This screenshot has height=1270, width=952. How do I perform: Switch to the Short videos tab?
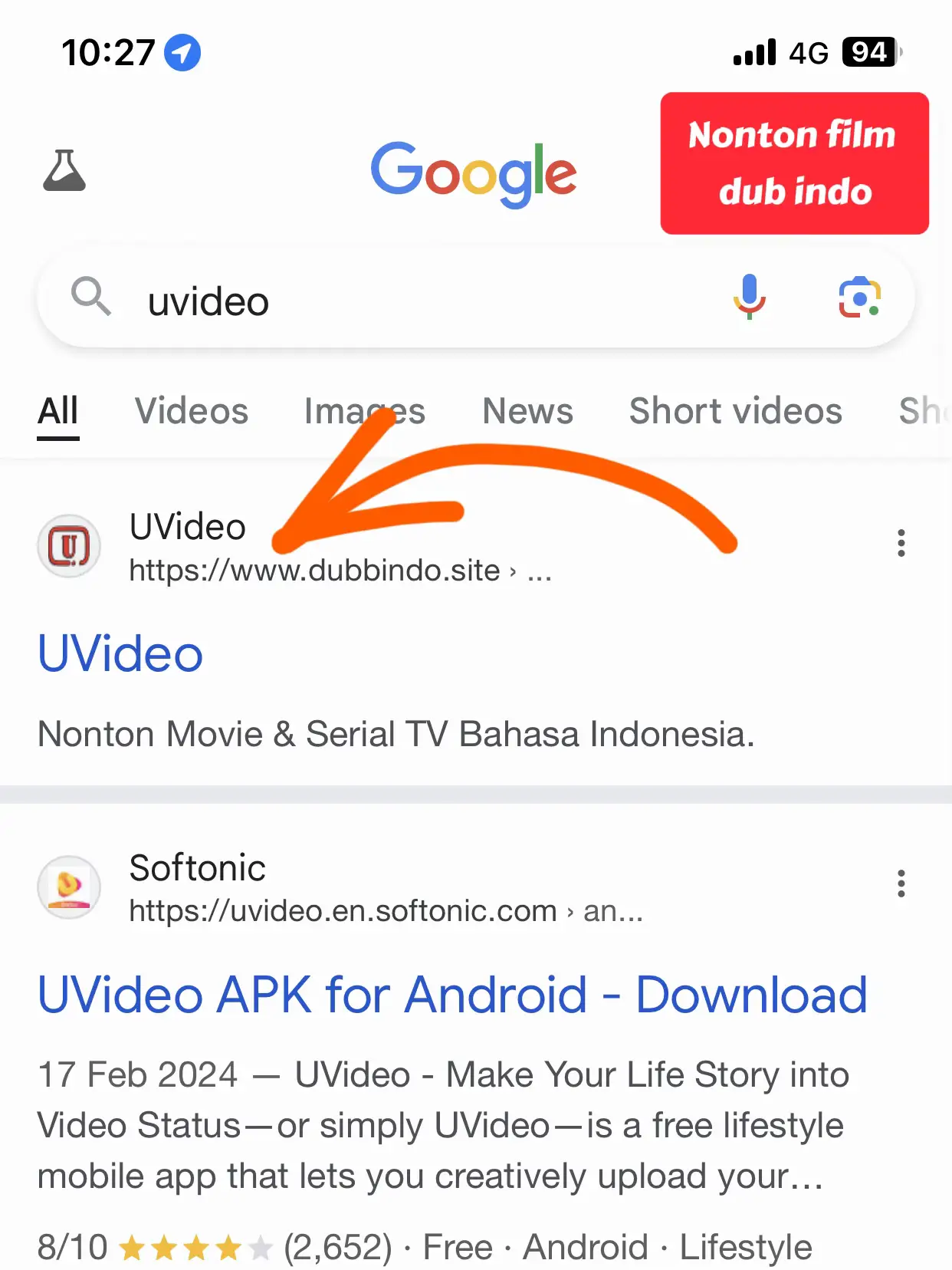735,411
